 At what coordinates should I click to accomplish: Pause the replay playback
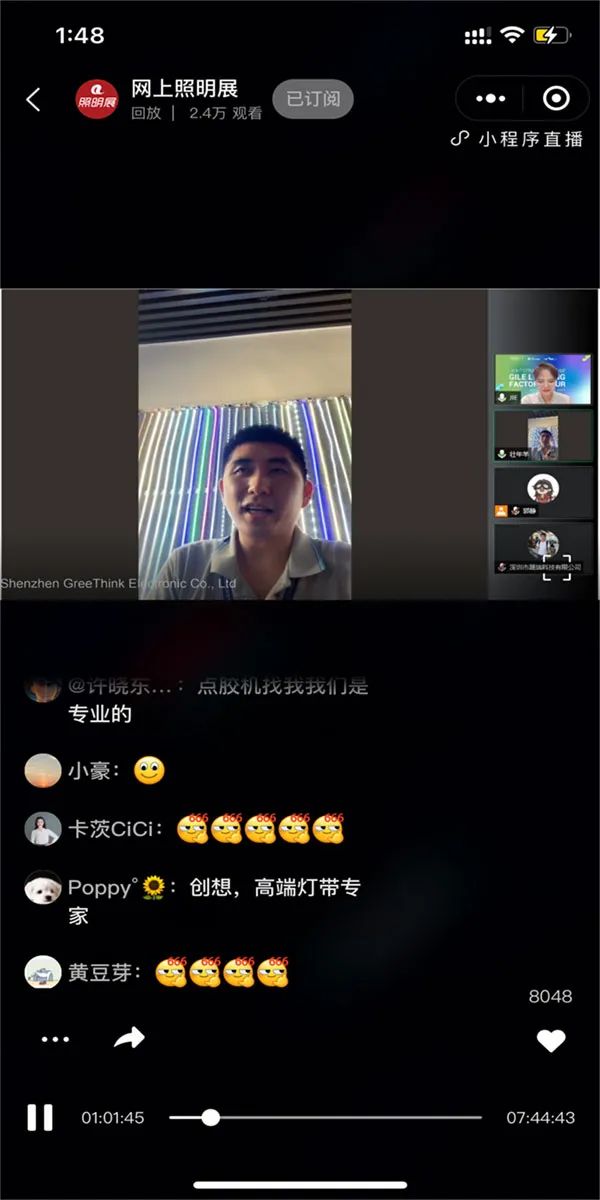coord(40,1117)
